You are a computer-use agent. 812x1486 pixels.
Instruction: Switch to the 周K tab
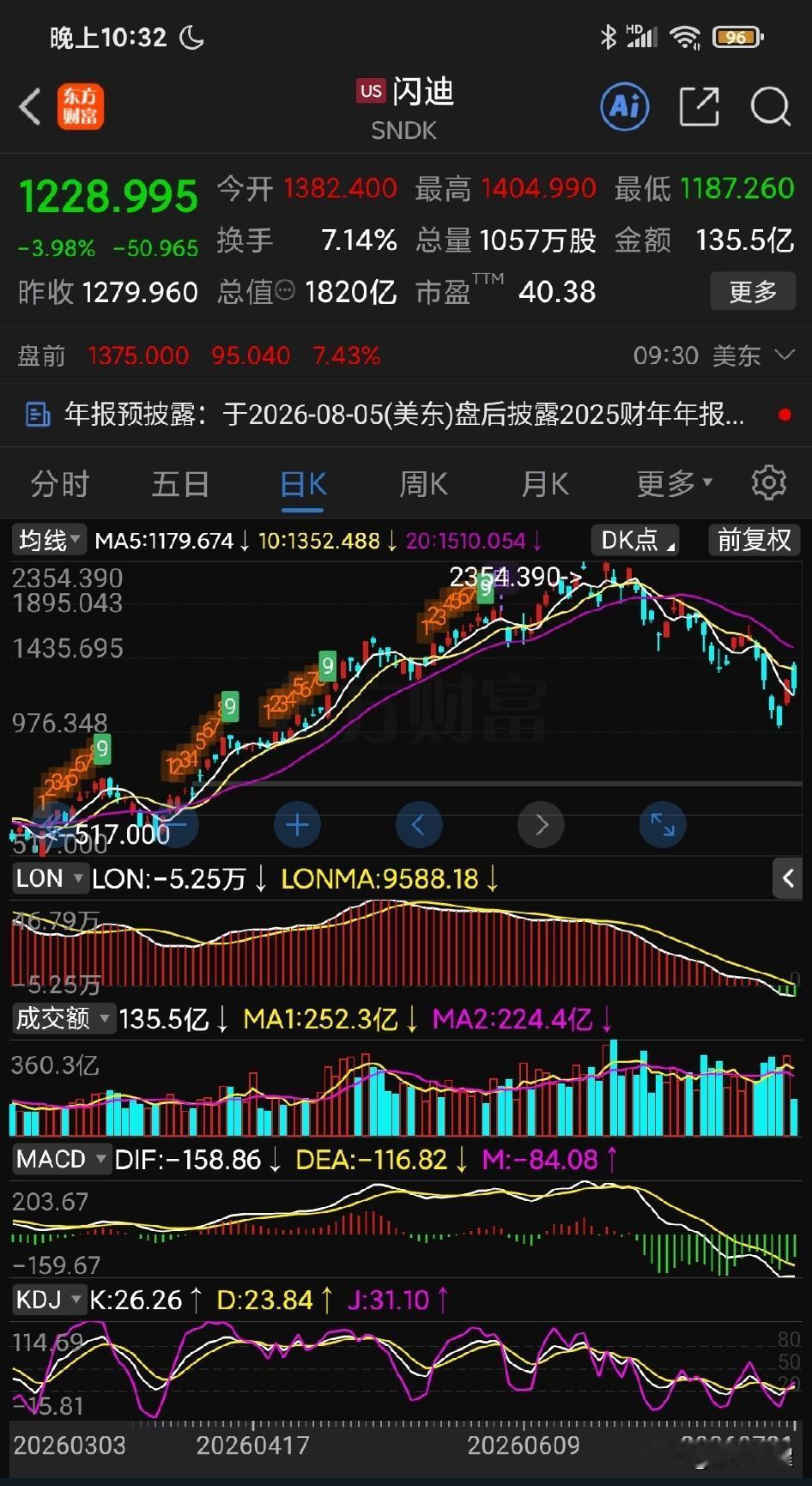point(423,484)
